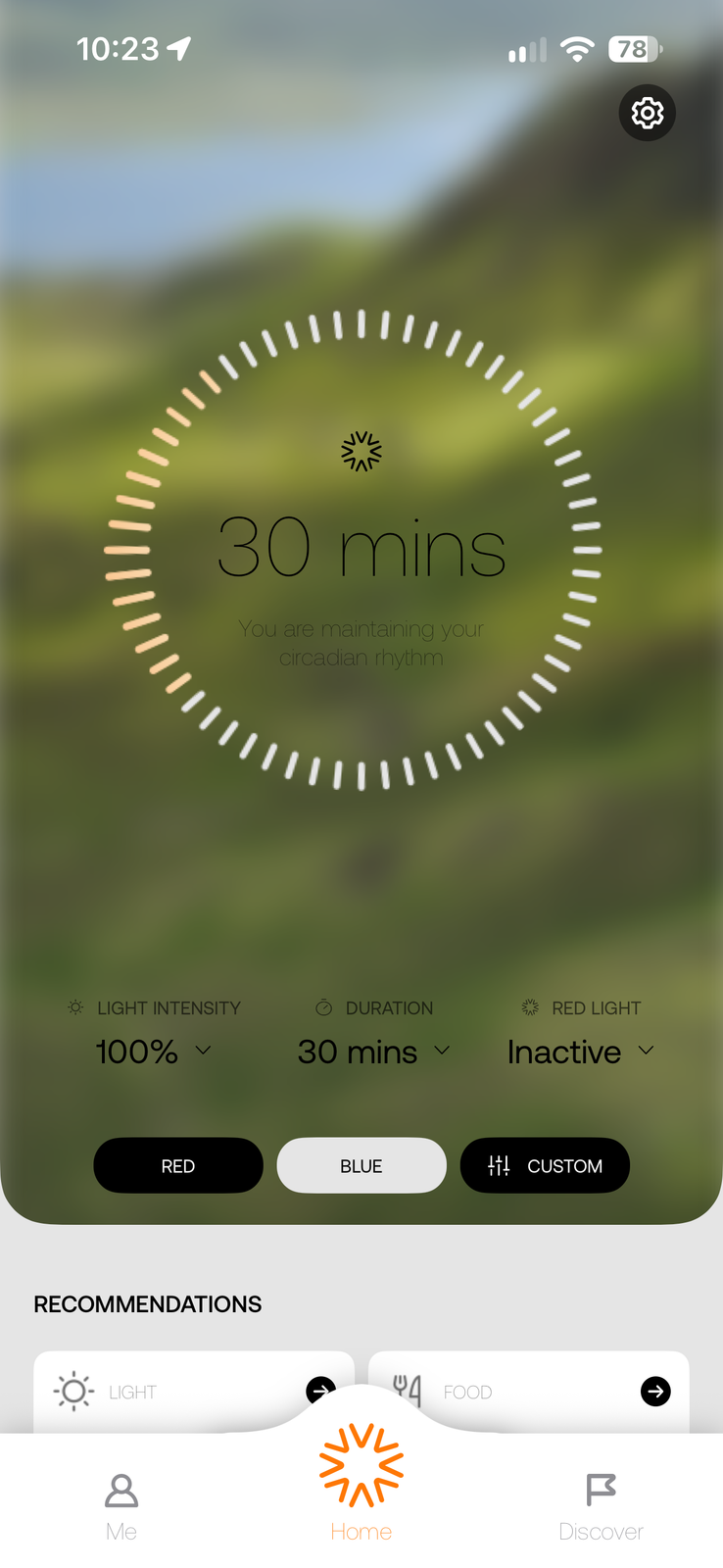Switch to the Discover tab

pos(601,1507)
